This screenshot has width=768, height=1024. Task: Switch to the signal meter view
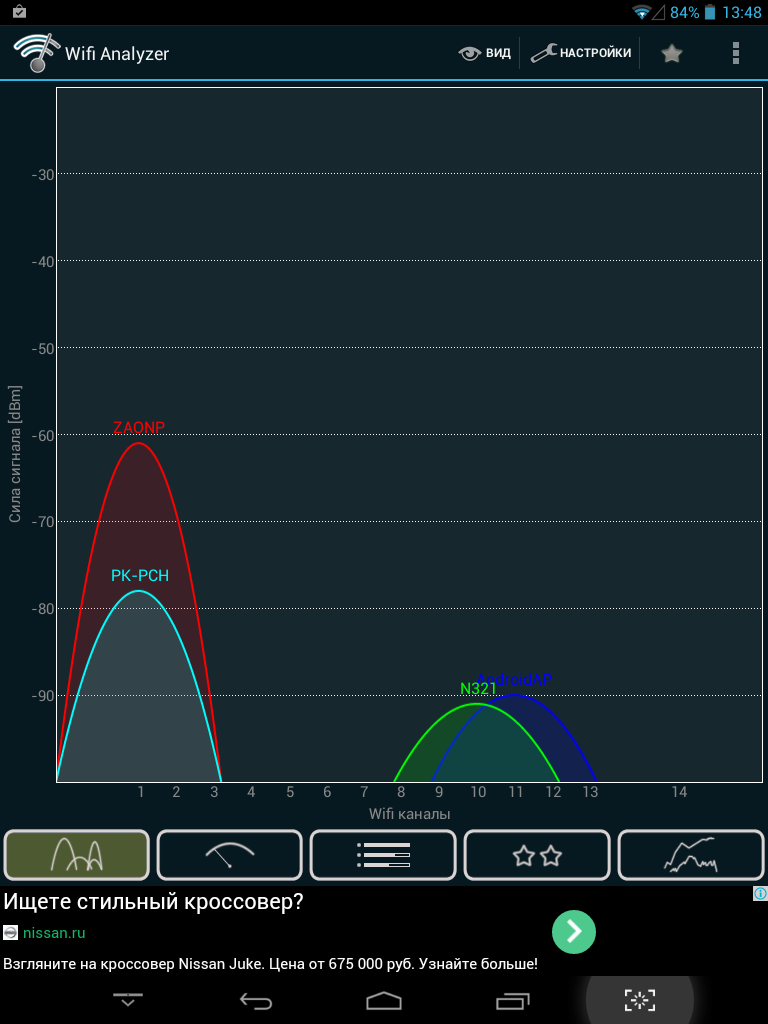[230, 855]
